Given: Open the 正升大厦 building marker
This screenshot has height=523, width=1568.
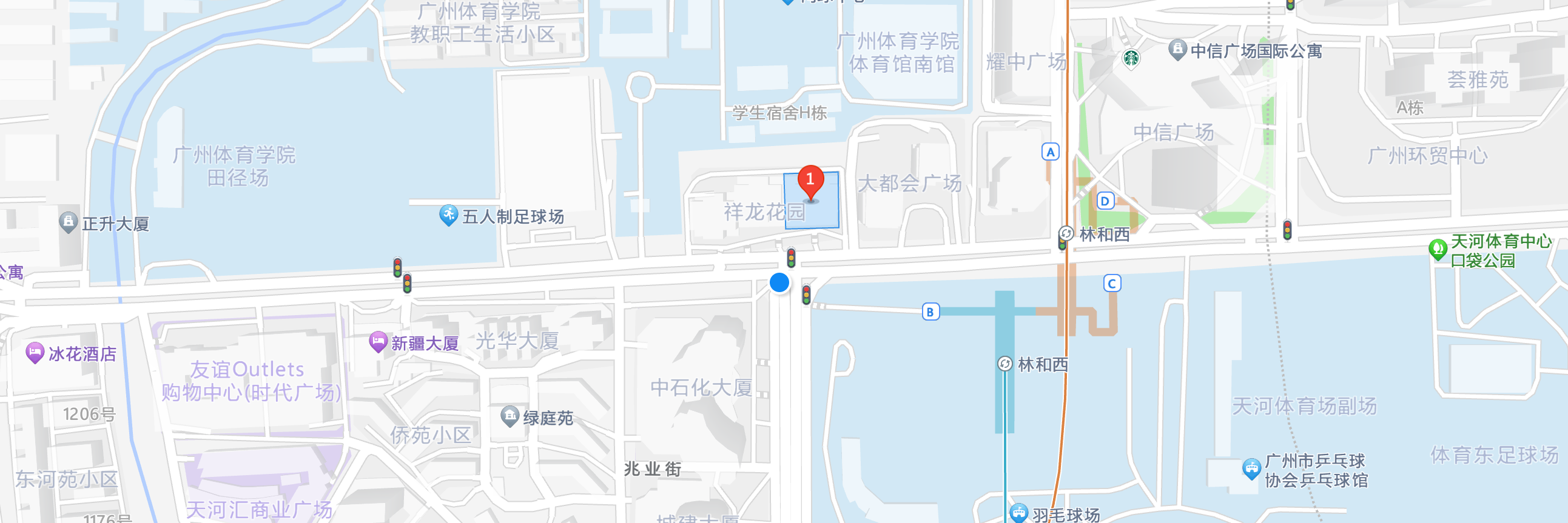Looking at the screenshot, I should tap(68, 222).
